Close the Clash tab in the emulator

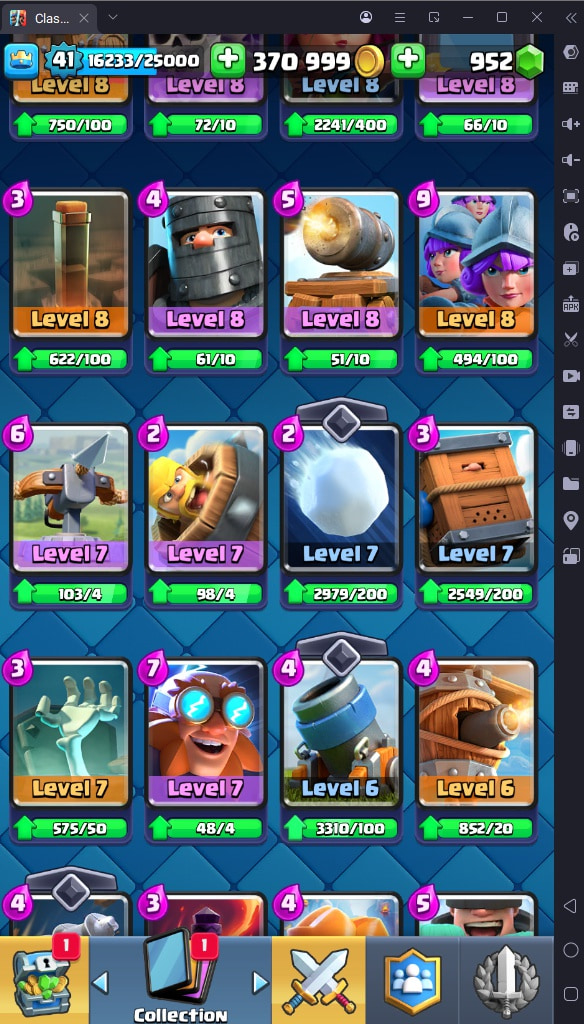coord(84,18)
